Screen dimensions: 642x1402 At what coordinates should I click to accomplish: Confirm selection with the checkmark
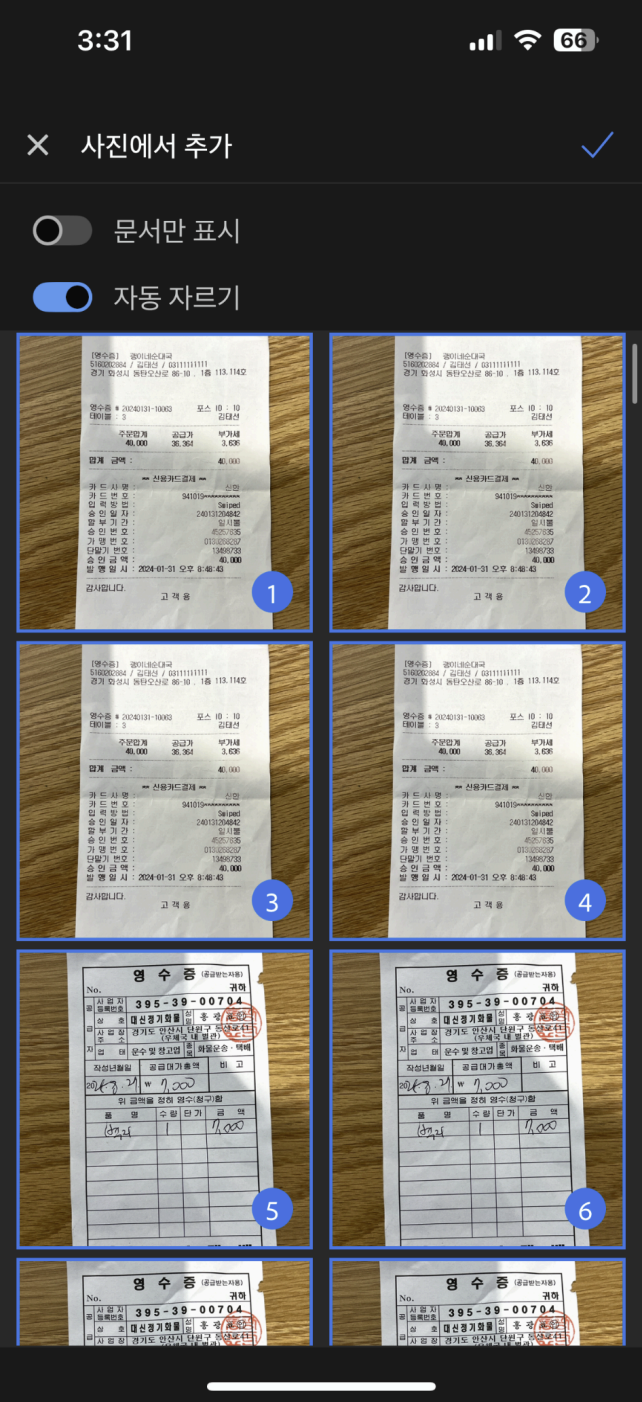597,146
